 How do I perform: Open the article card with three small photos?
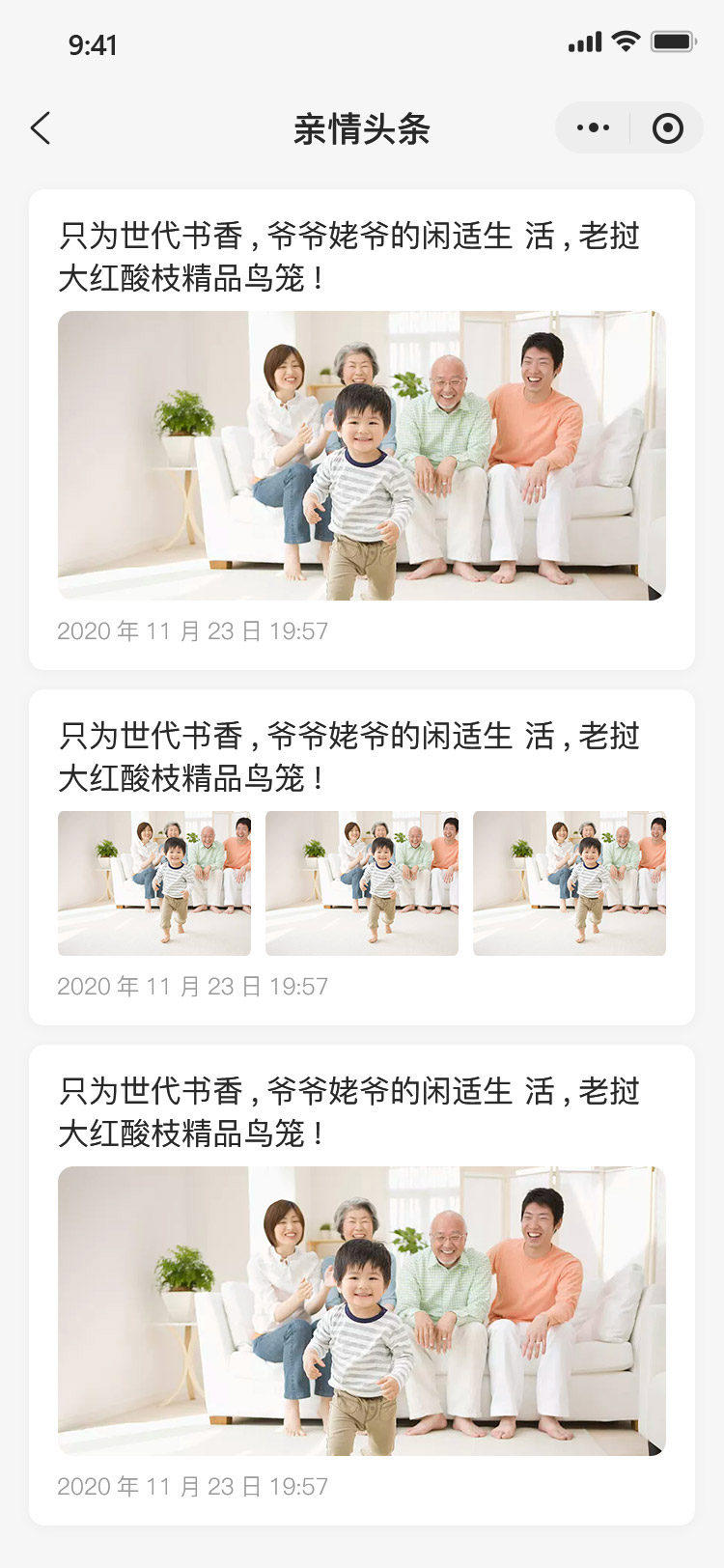pyautogui.click(x=361, y=756)
